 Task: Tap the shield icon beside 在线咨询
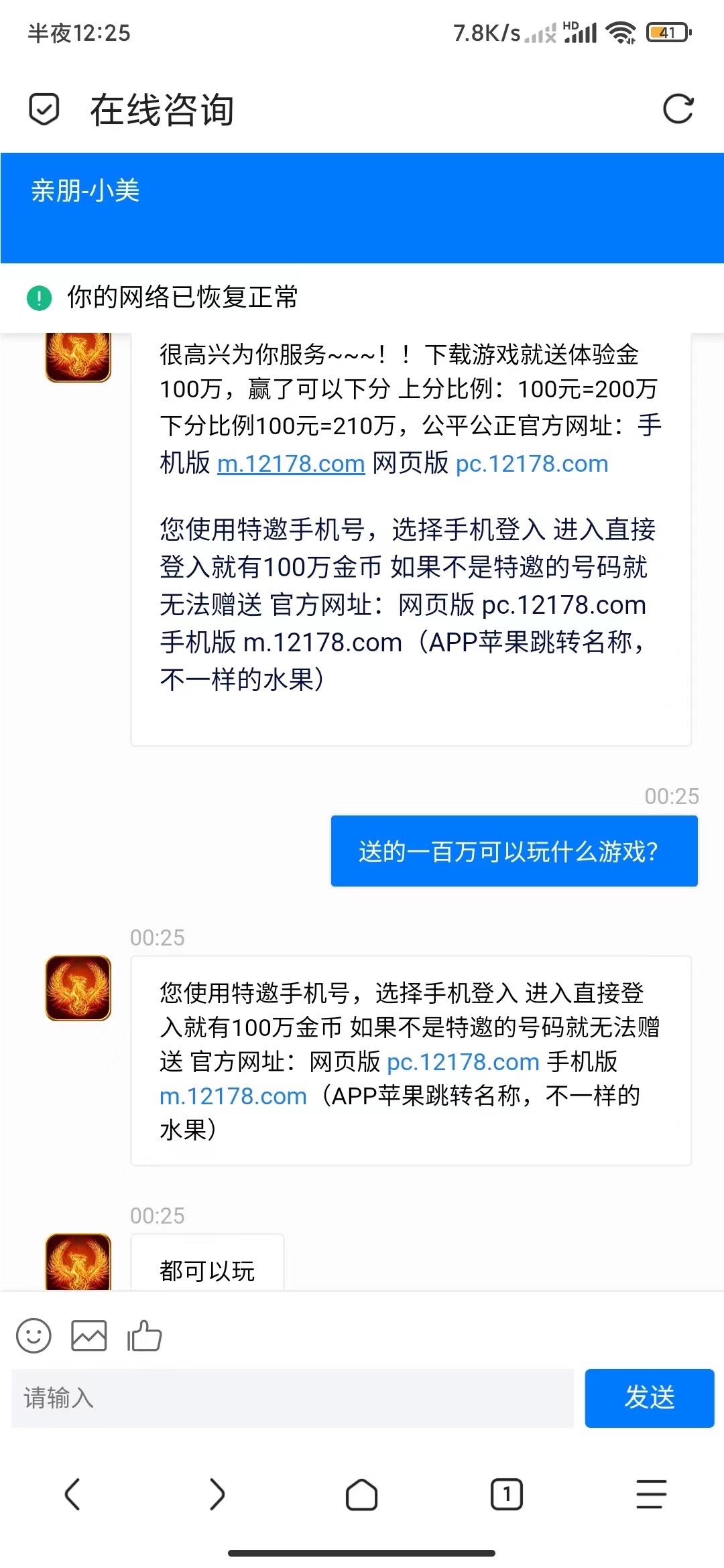44,109
